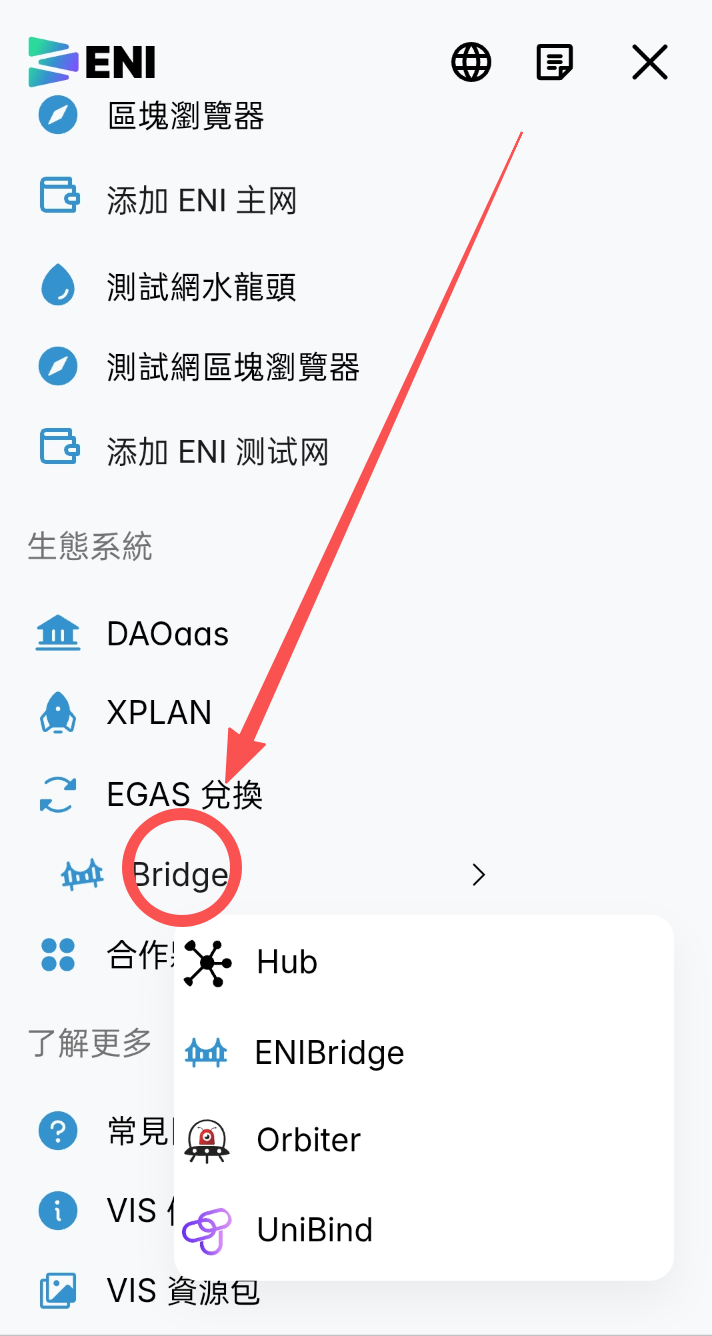Open DAOaas from ecosystem list
Viewport: 712px width, 1336px height.
[x=167, y=634]
